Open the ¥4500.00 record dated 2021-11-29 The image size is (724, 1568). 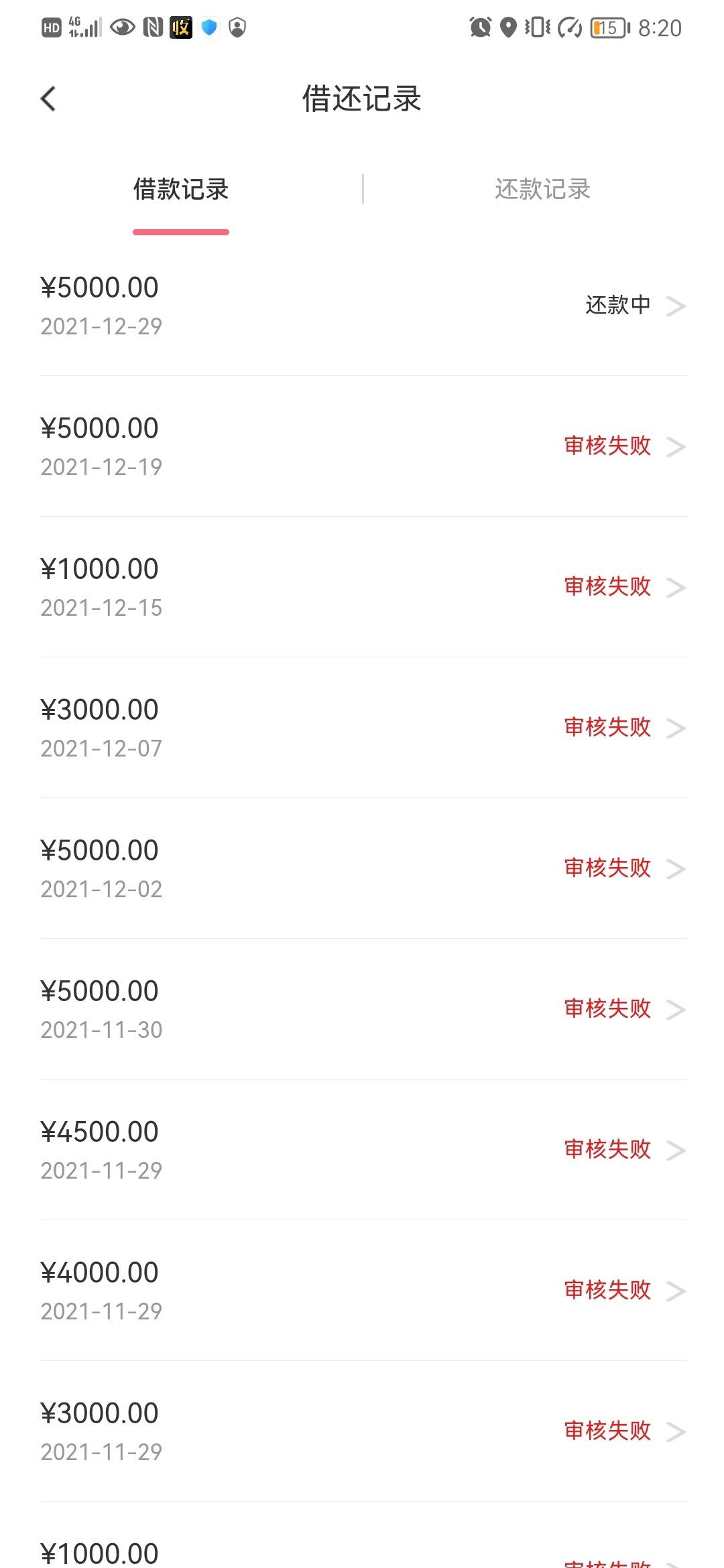(362, 1150)
